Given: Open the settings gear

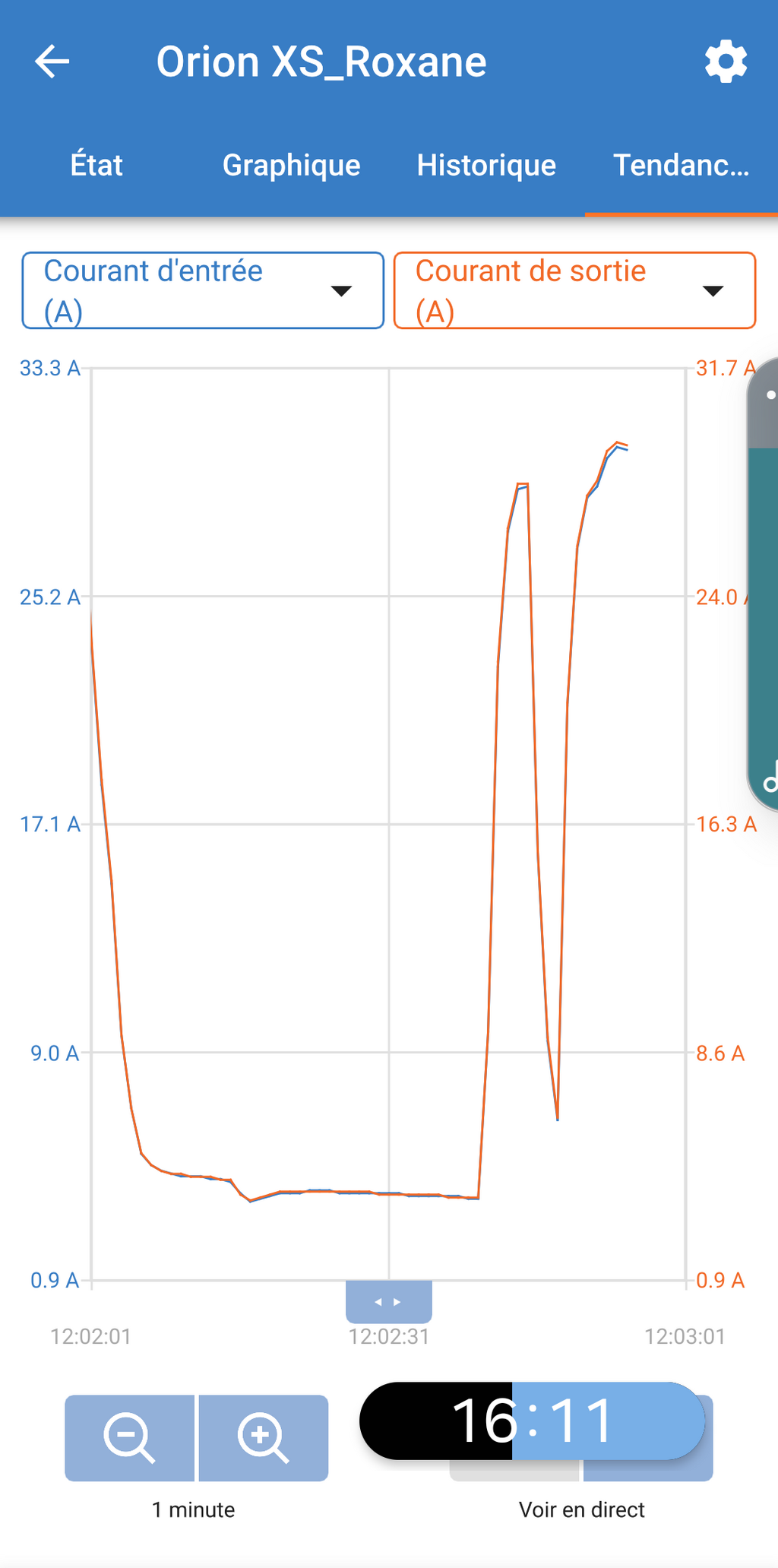Looking at the screenshot, I should [726, 62].
